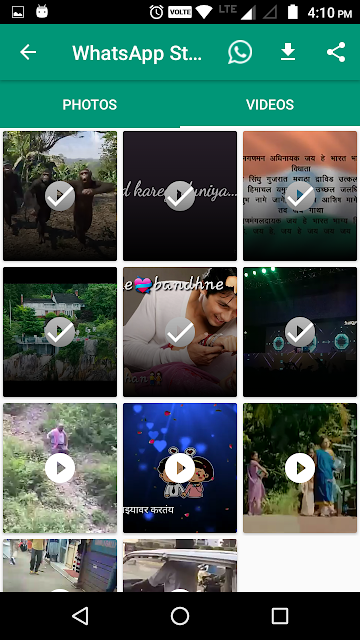This screenshot has height=640, width=360.
Task: Open WhatsApp via the app bar icon
Action: coord(240,52)
